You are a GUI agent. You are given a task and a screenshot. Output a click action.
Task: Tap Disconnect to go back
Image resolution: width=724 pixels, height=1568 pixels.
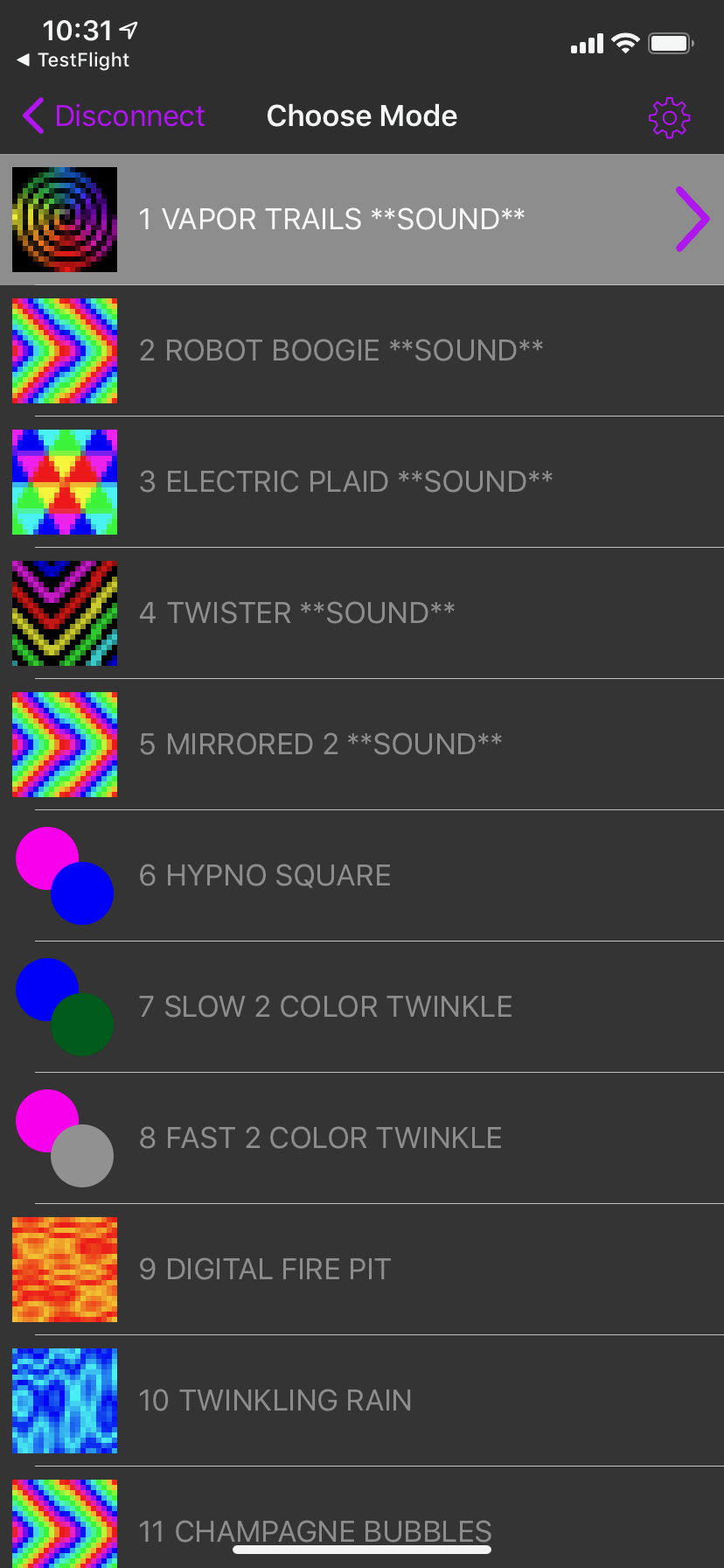[114, 115]
